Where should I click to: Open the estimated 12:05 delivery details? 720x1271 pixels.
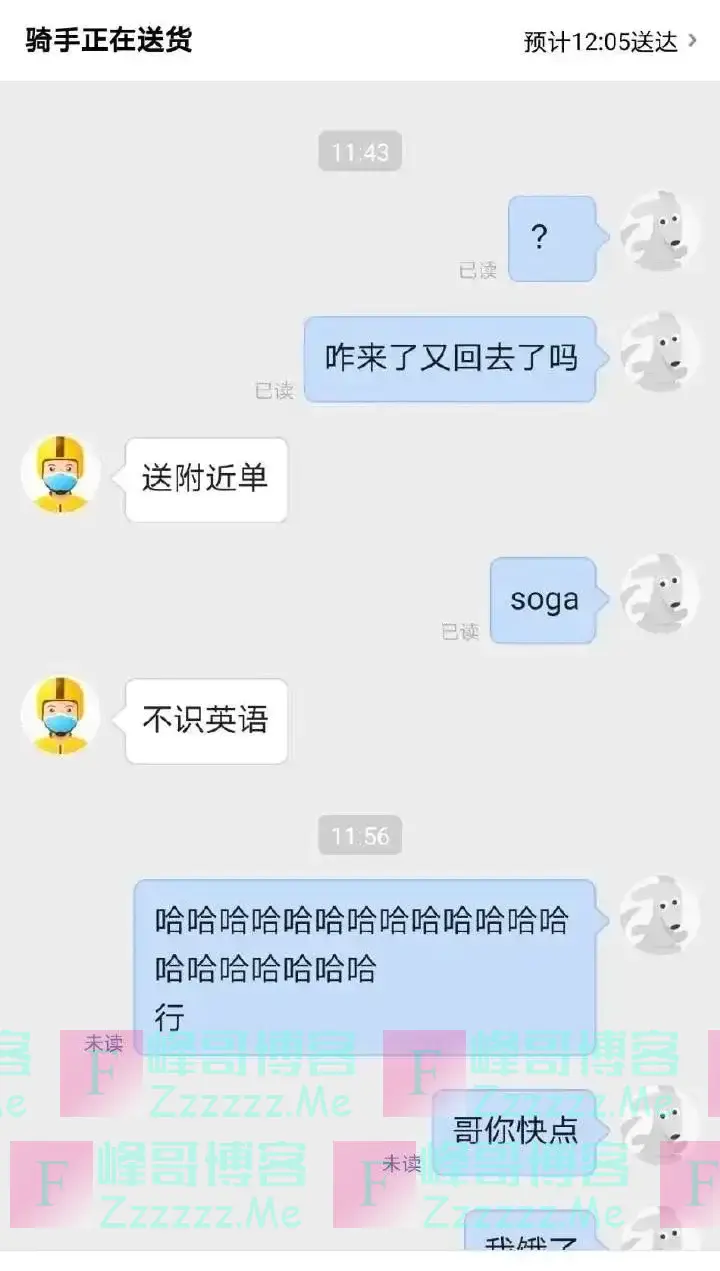pyautogui.click(x=610, y=42)
